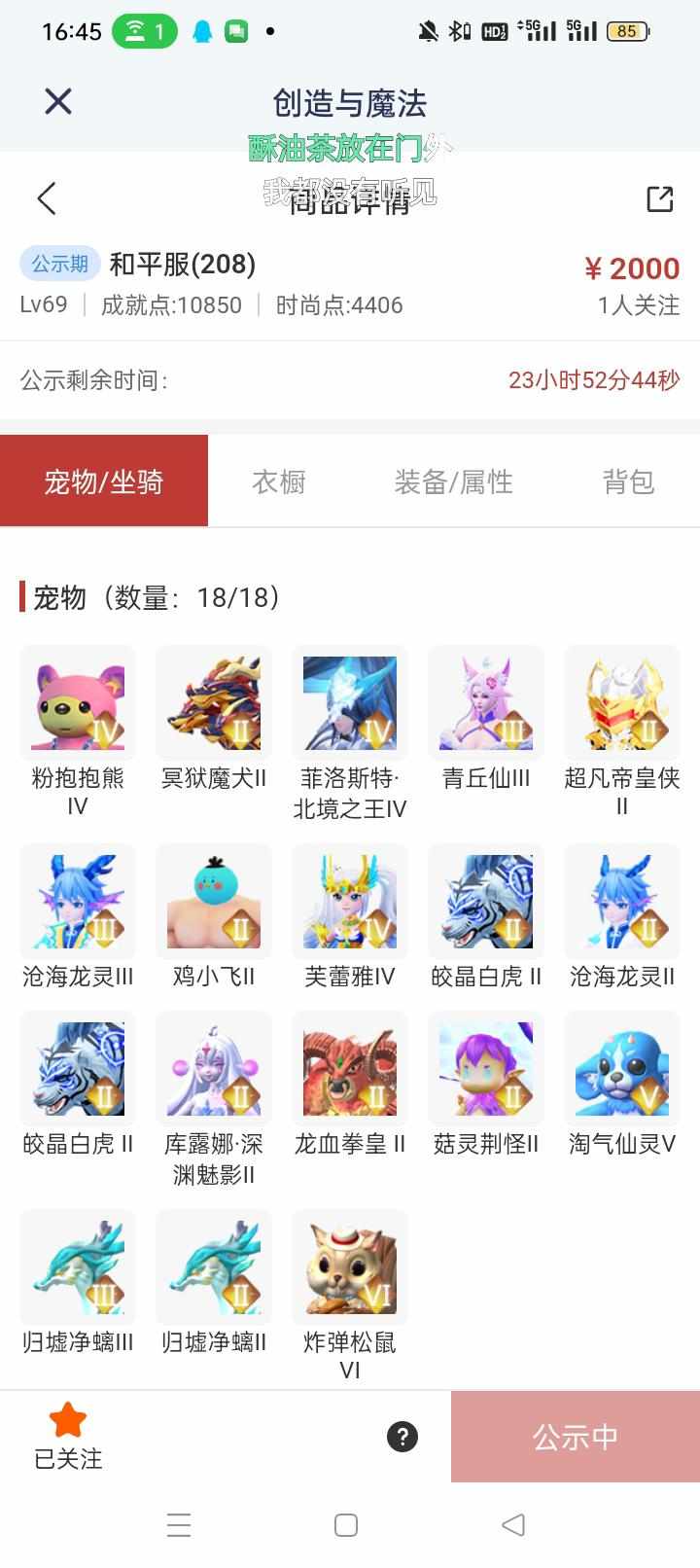700x1568 pixels.
Task: View pet 芙蕾雅IV
Action: click(350, 902)
